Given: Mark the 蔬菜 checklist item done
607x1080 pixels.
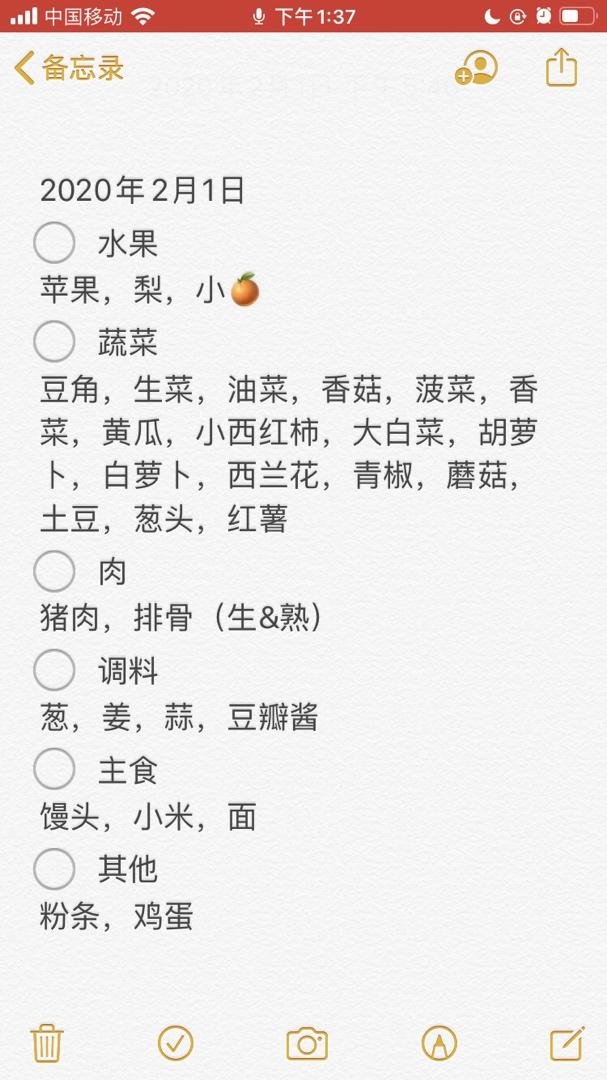Looking at the screenshot, I should point(54,342).
